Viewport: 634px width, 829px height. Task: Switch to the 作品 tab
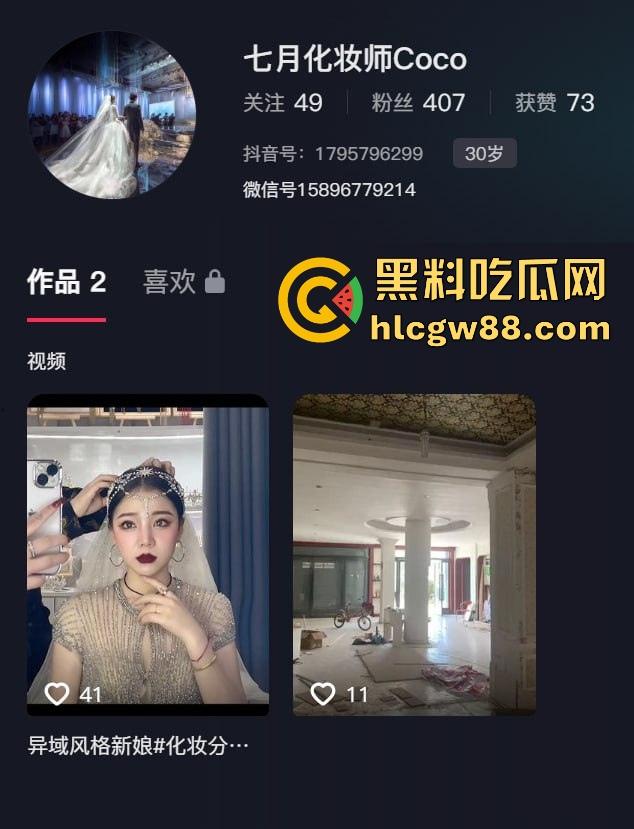coord(66,283)
